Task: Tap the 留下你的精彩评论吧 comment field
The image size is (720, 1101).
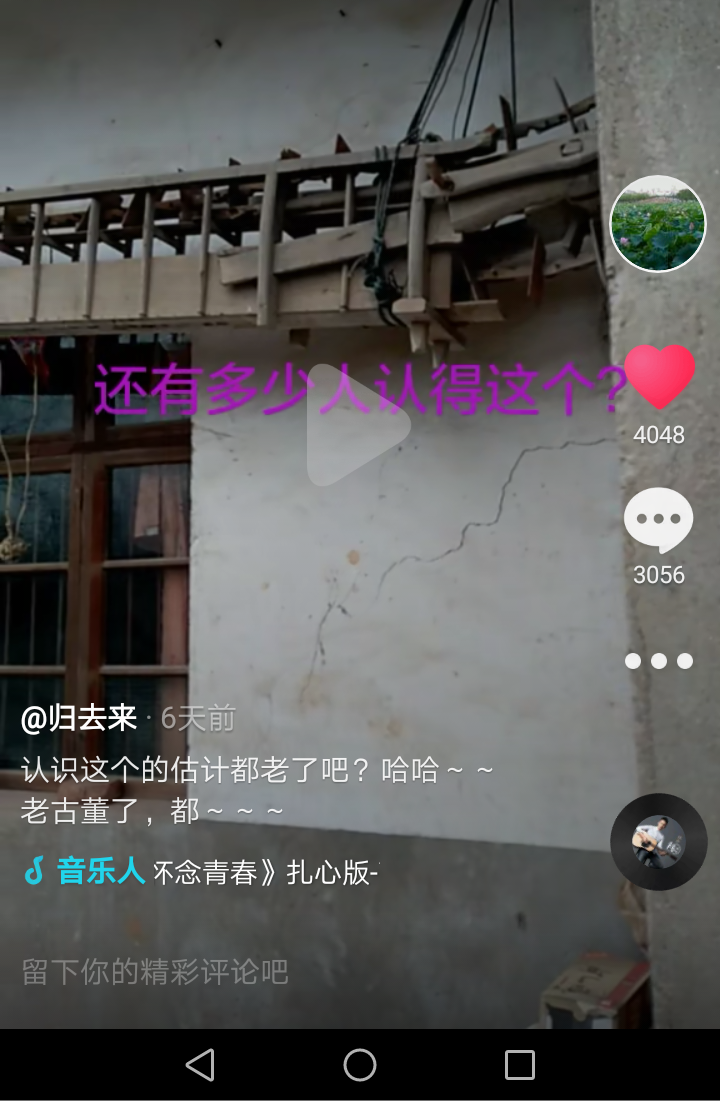Action: click(x=155, y=972)
